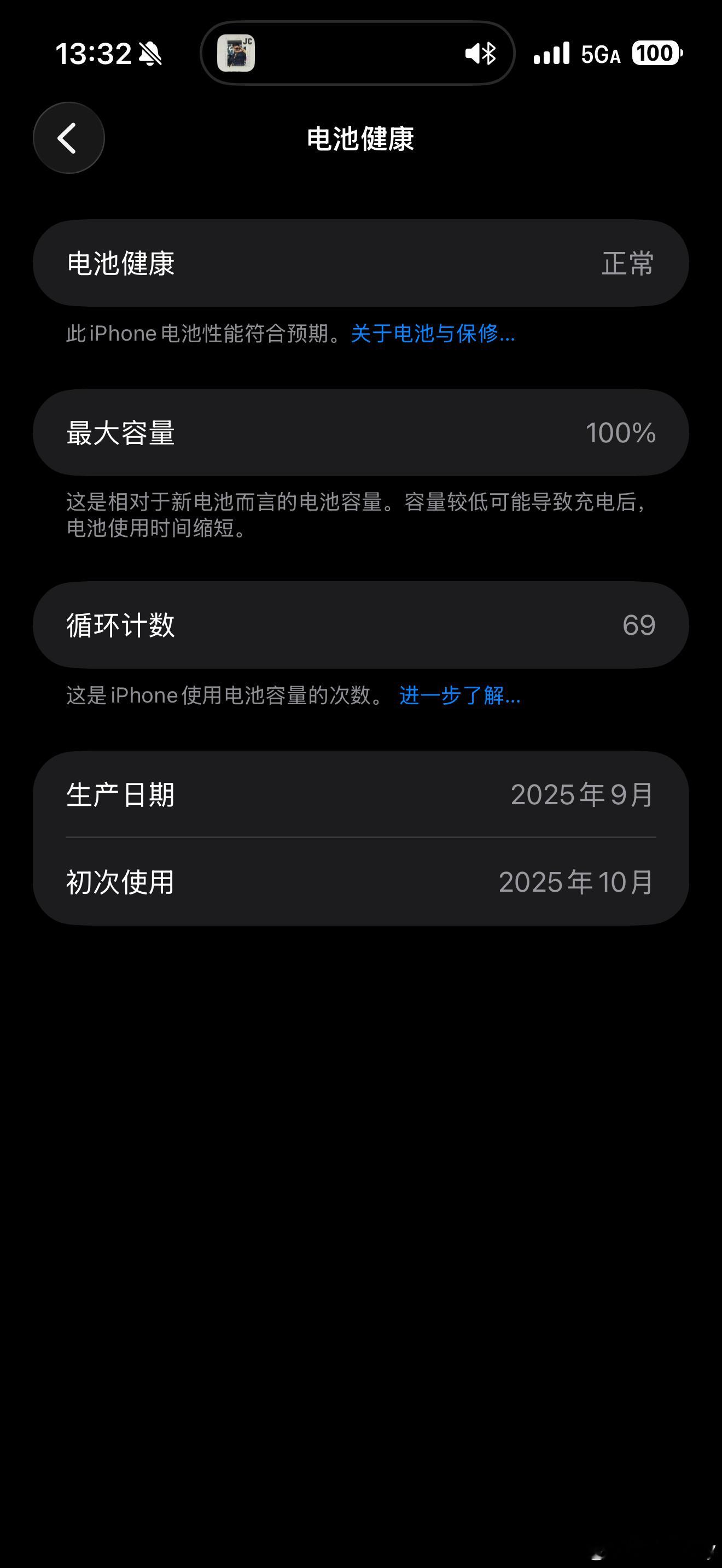Tap the cellular signal strength icon

[551, 54]
